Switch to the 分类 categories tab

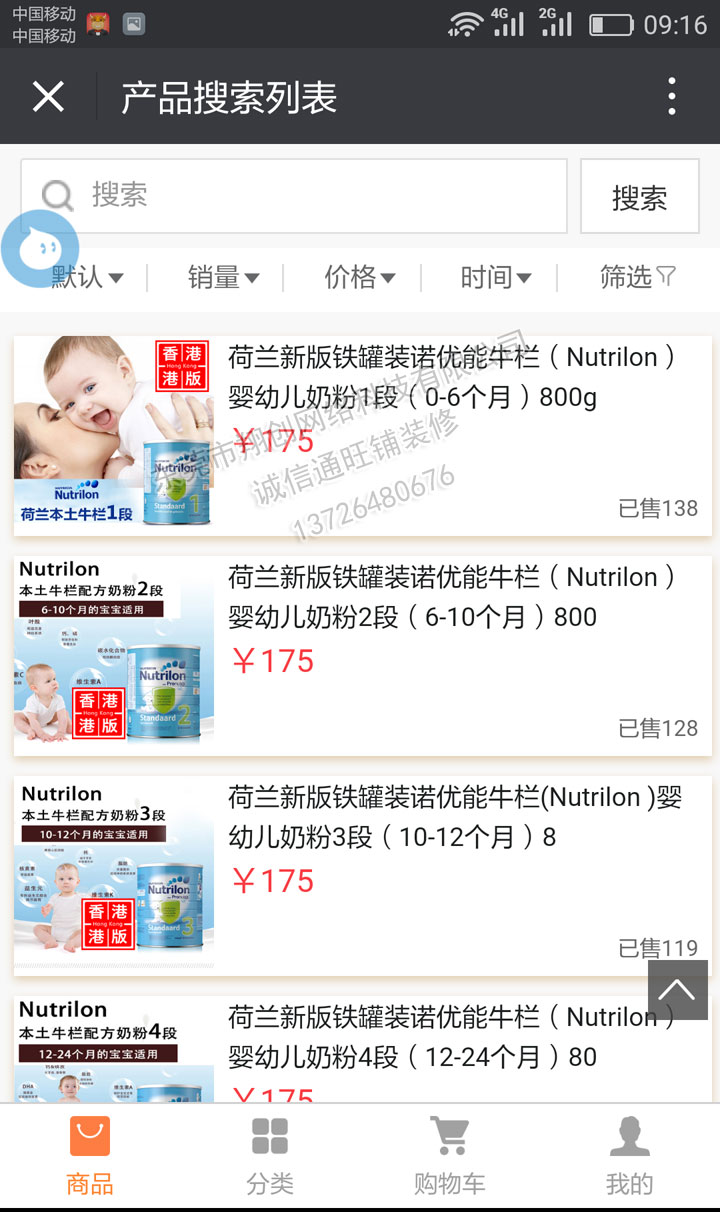pyautogui.click(x=270, y=1157)
